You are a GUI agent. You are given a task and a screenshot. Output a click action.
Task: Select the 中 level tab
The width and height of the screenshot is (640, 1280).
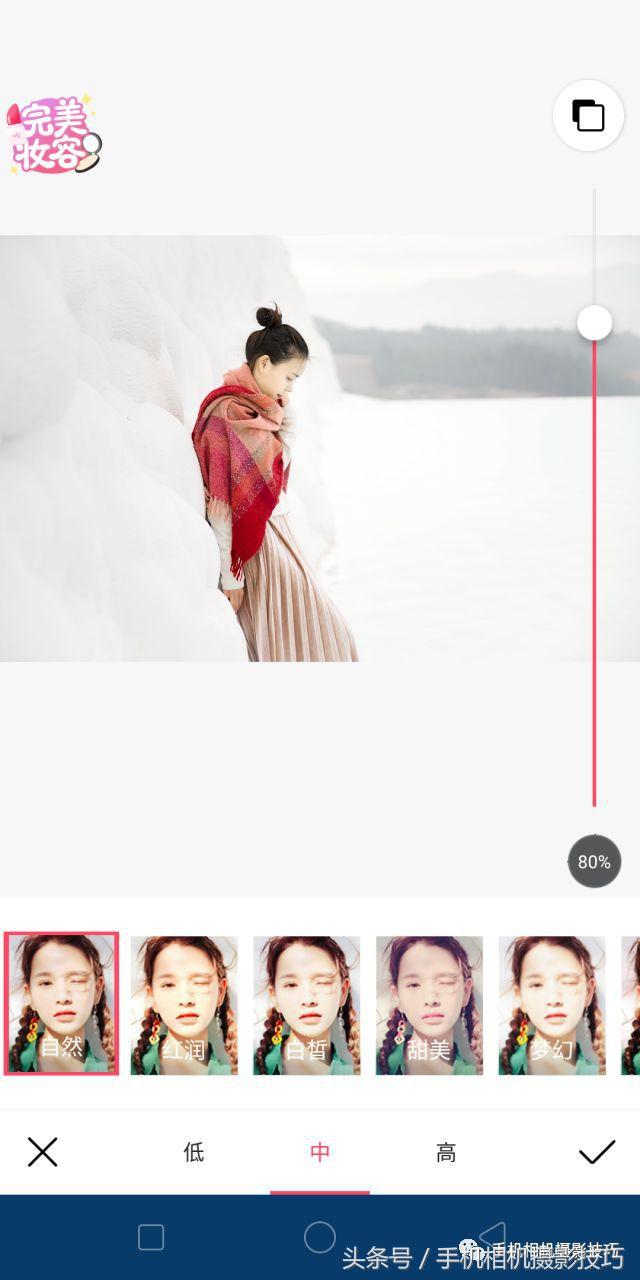(x=320, y=1152)
